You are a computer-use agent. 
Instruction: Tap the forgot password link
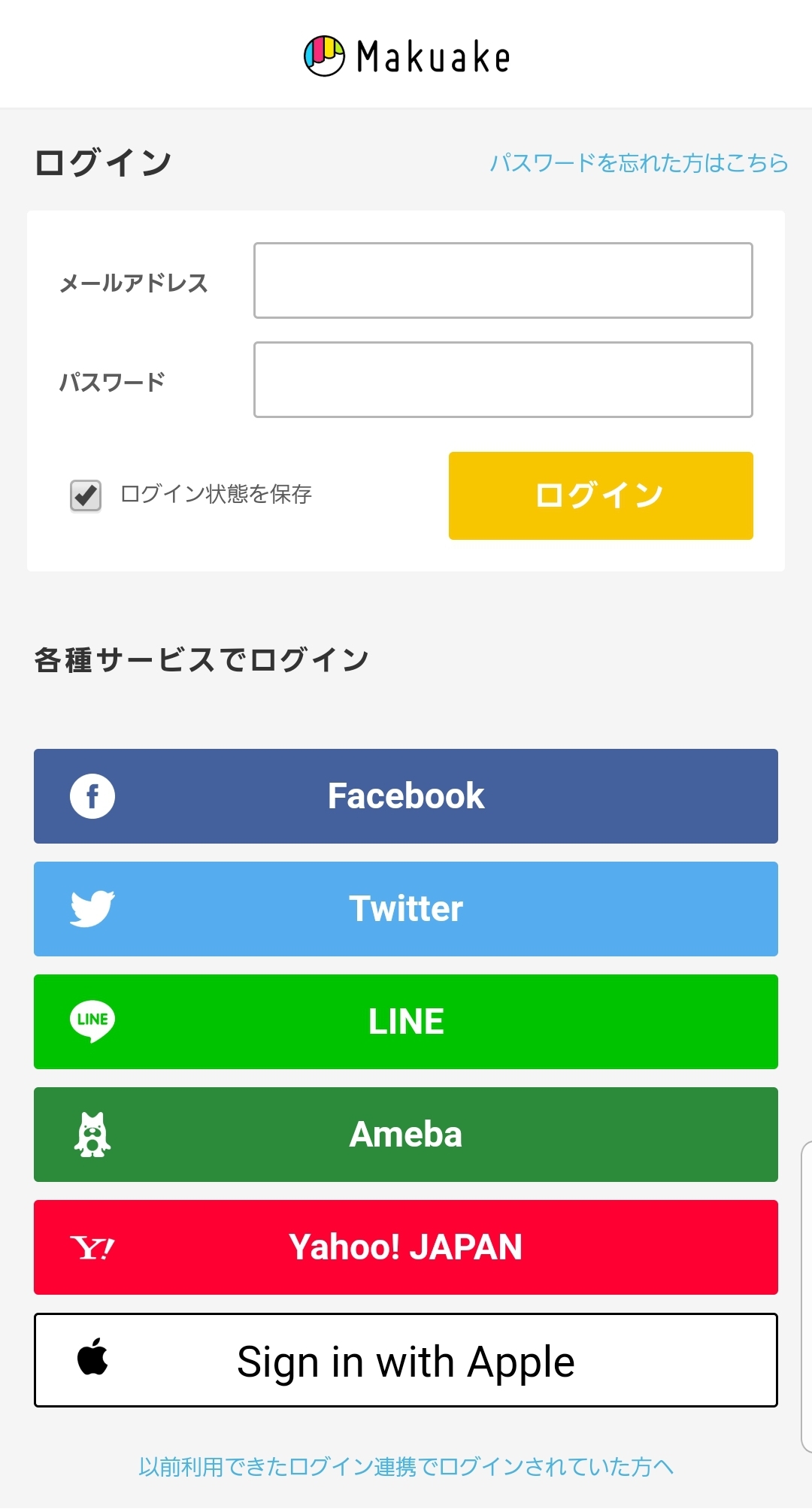[638, 162]
